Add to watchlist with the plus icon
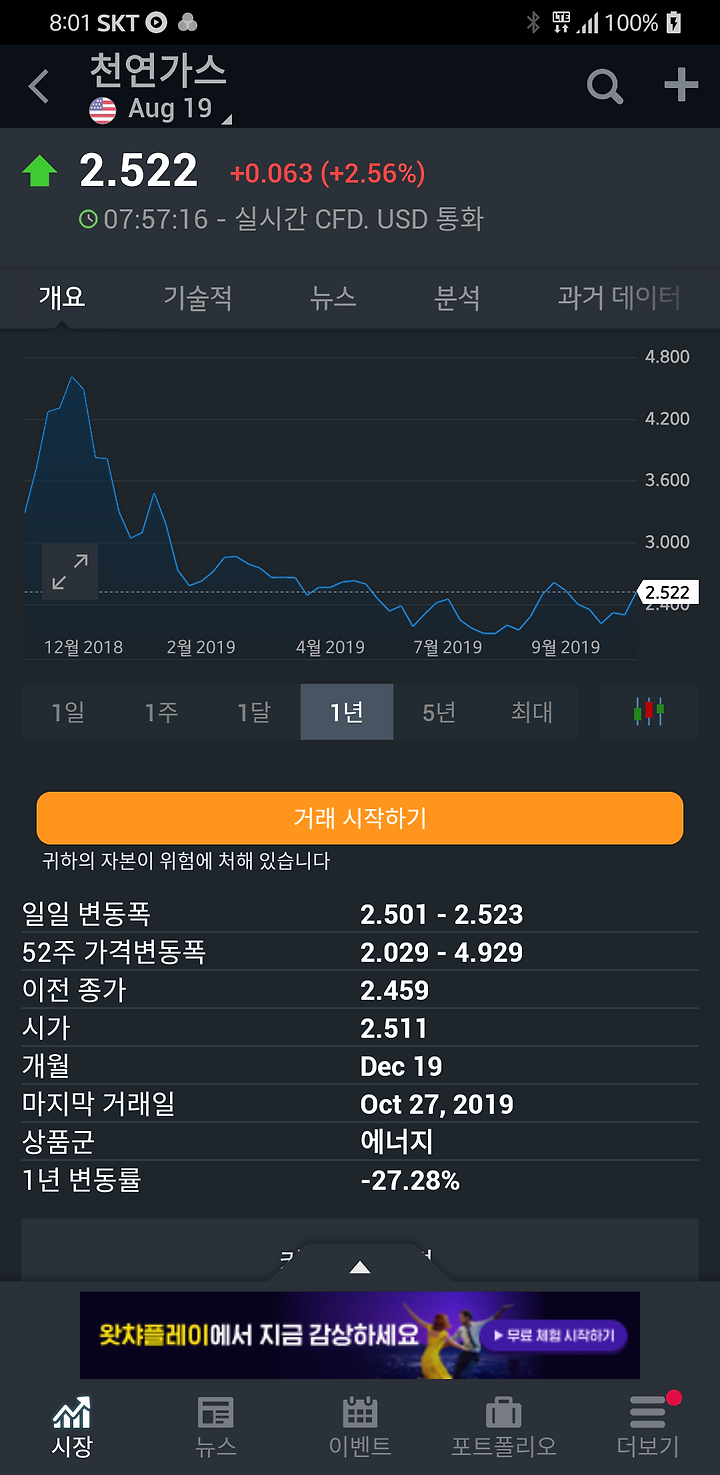Image resolution: width=720 pixels, height=1475 pixels. pyautogui.click(x=681, y=85)
